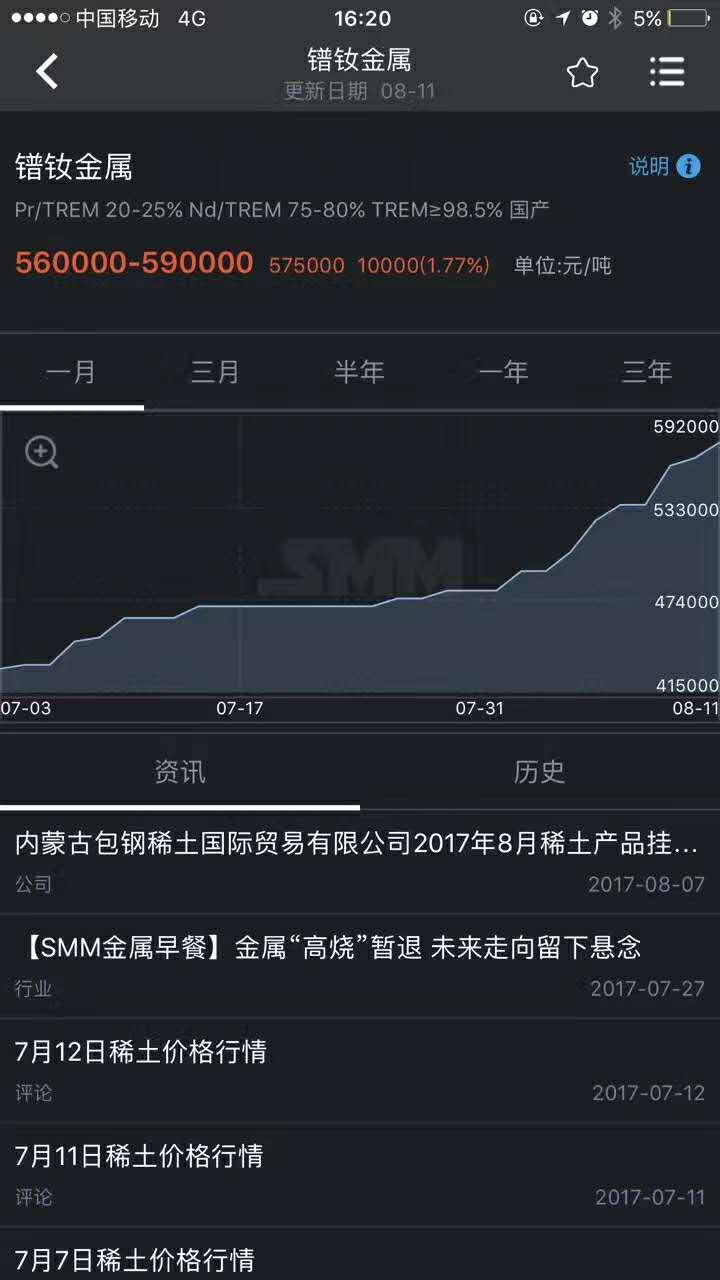The height and width of the screenshot is (1280, 720).
Task: Tap the magnifier zoom icon on the chart
Action: click(x=42, y=452)
